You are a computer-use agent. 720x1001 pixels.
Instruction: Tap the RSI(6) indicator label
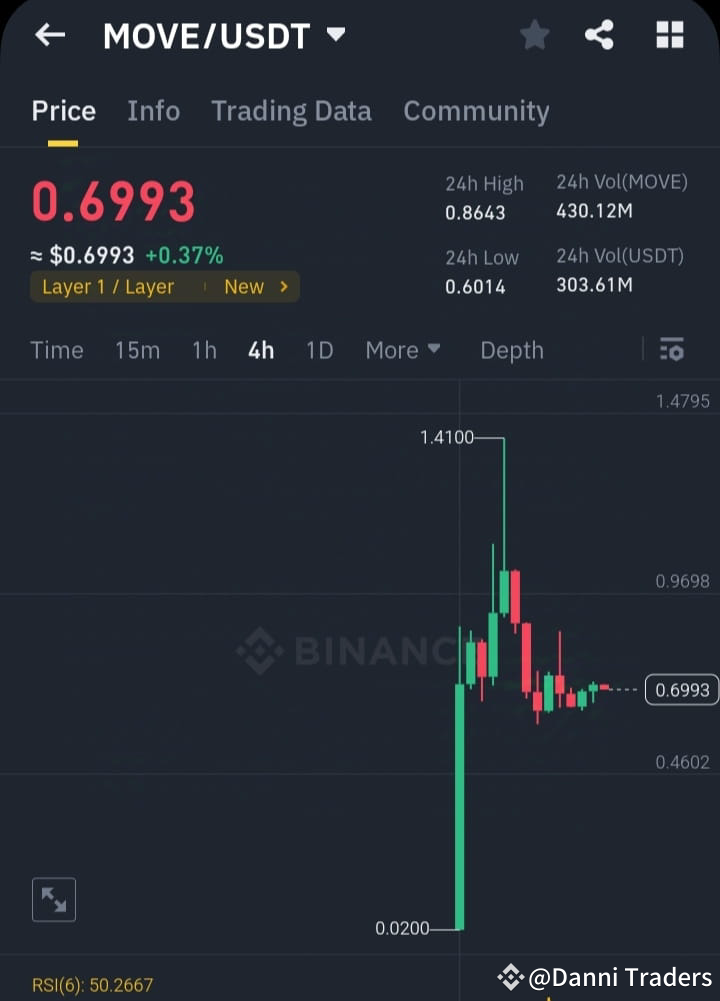tap(92, 984)
